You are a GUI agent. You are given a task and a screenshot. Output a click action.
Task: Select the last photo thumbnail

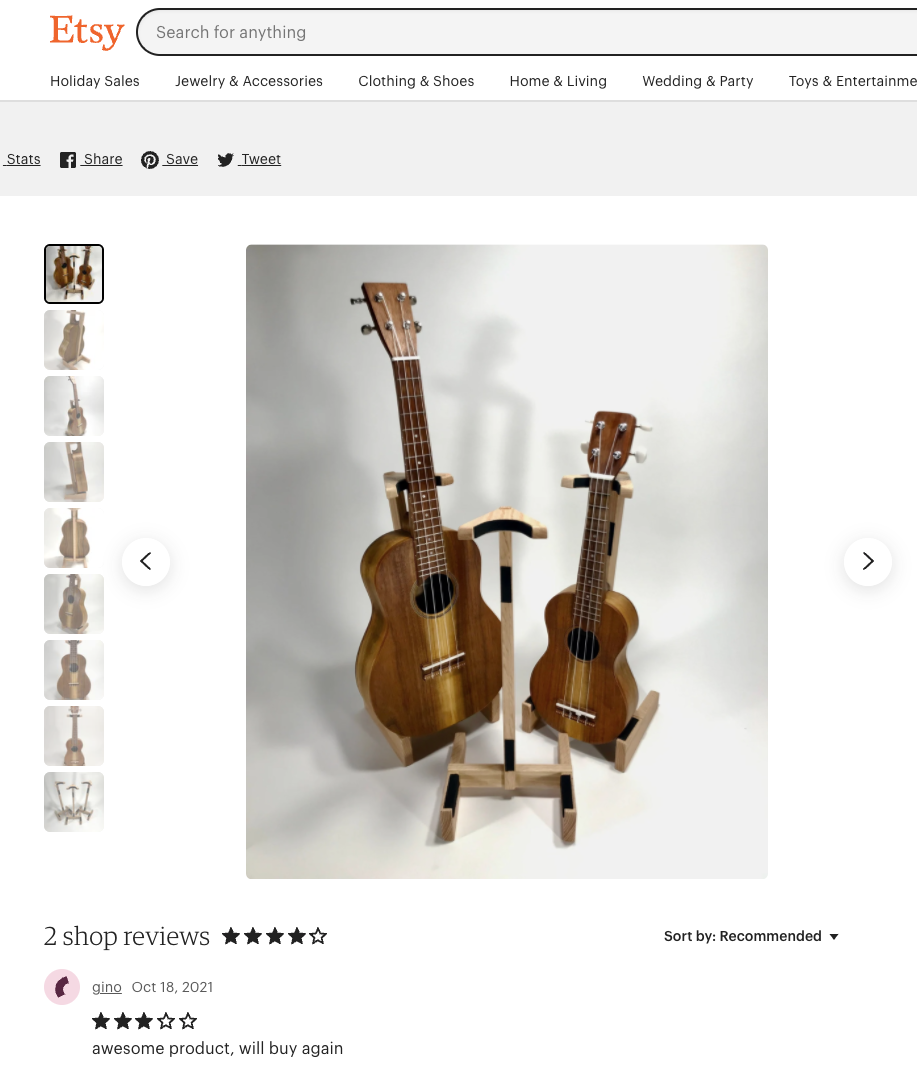(x=74, y=802)
